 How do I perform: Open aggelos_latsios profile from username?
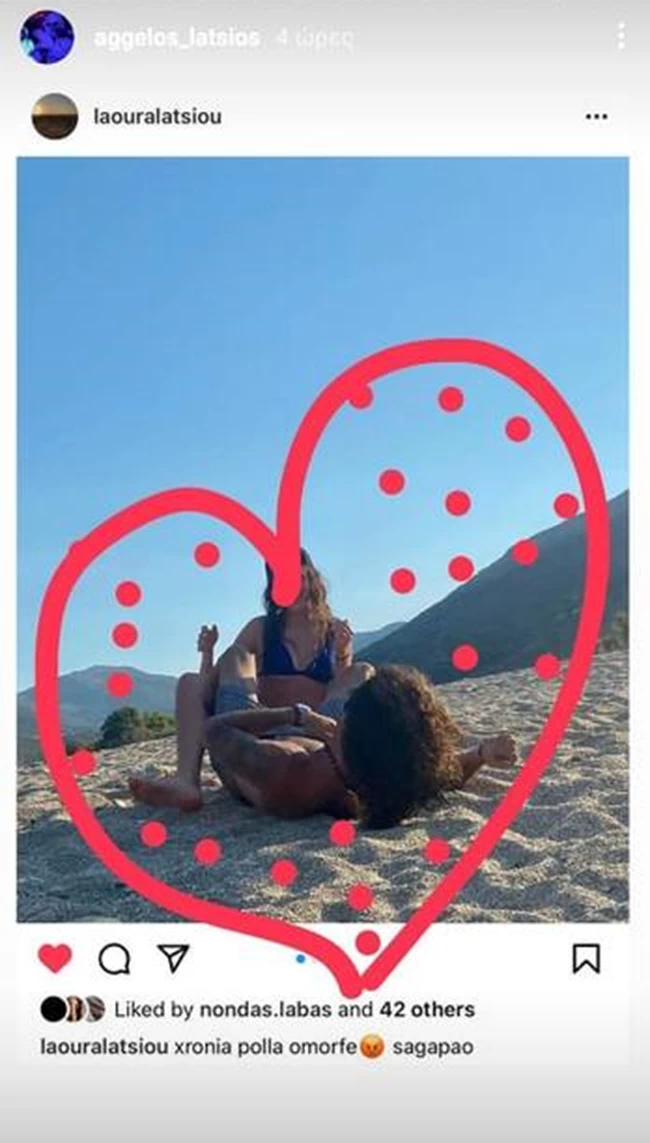point(176,39)
